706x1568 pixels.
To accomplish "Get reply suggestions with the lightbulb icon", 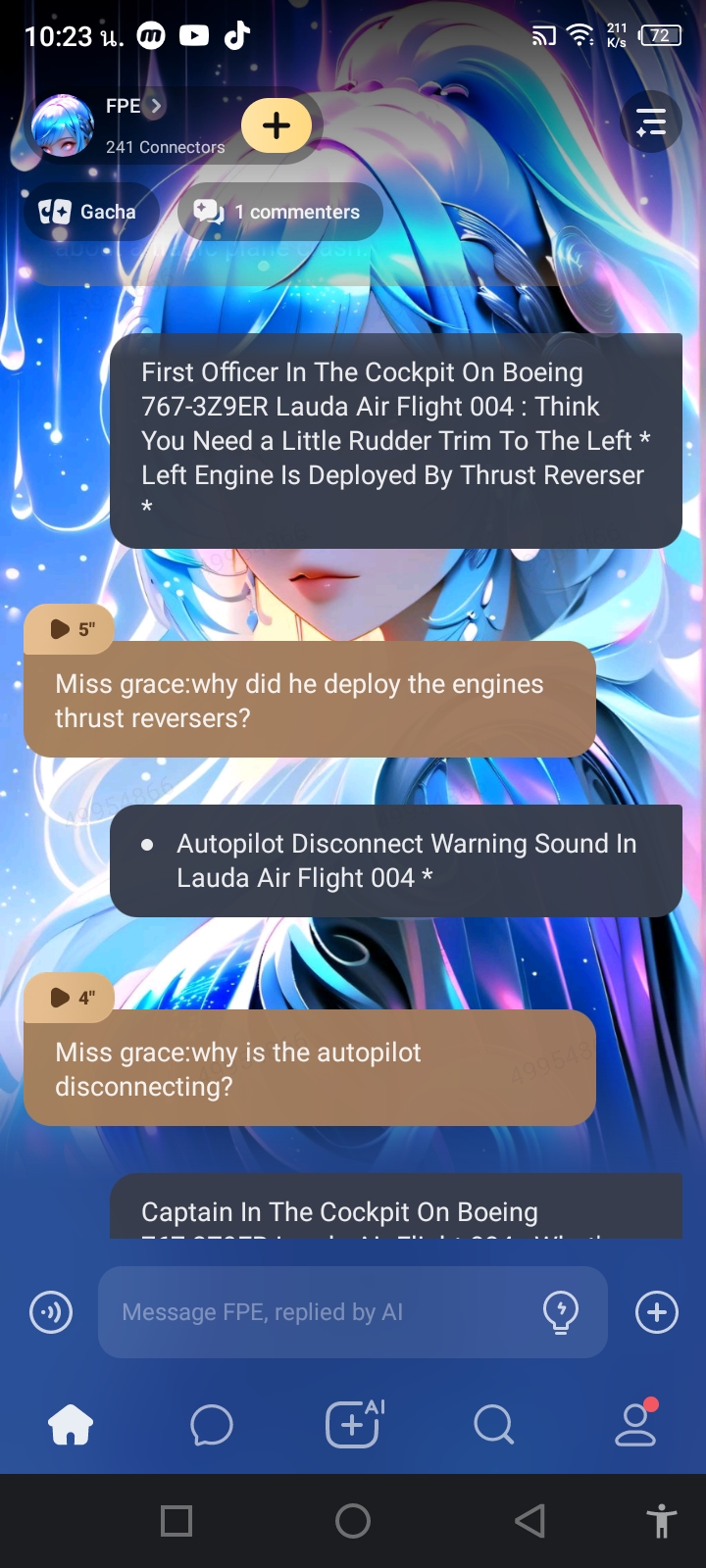I will click(561, 1312).
